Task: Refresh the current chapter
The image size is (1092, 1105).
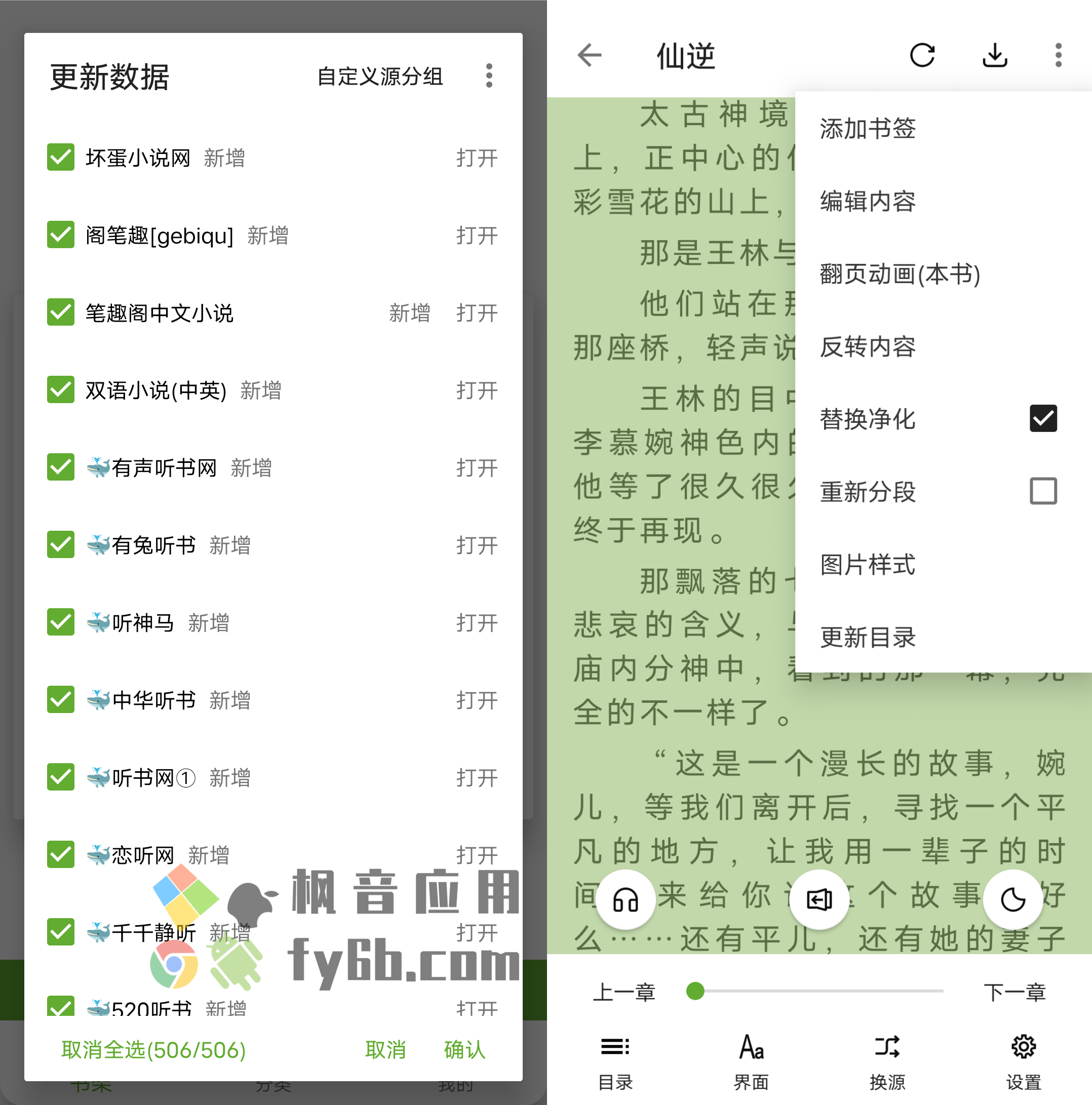Action: [922, 56]
